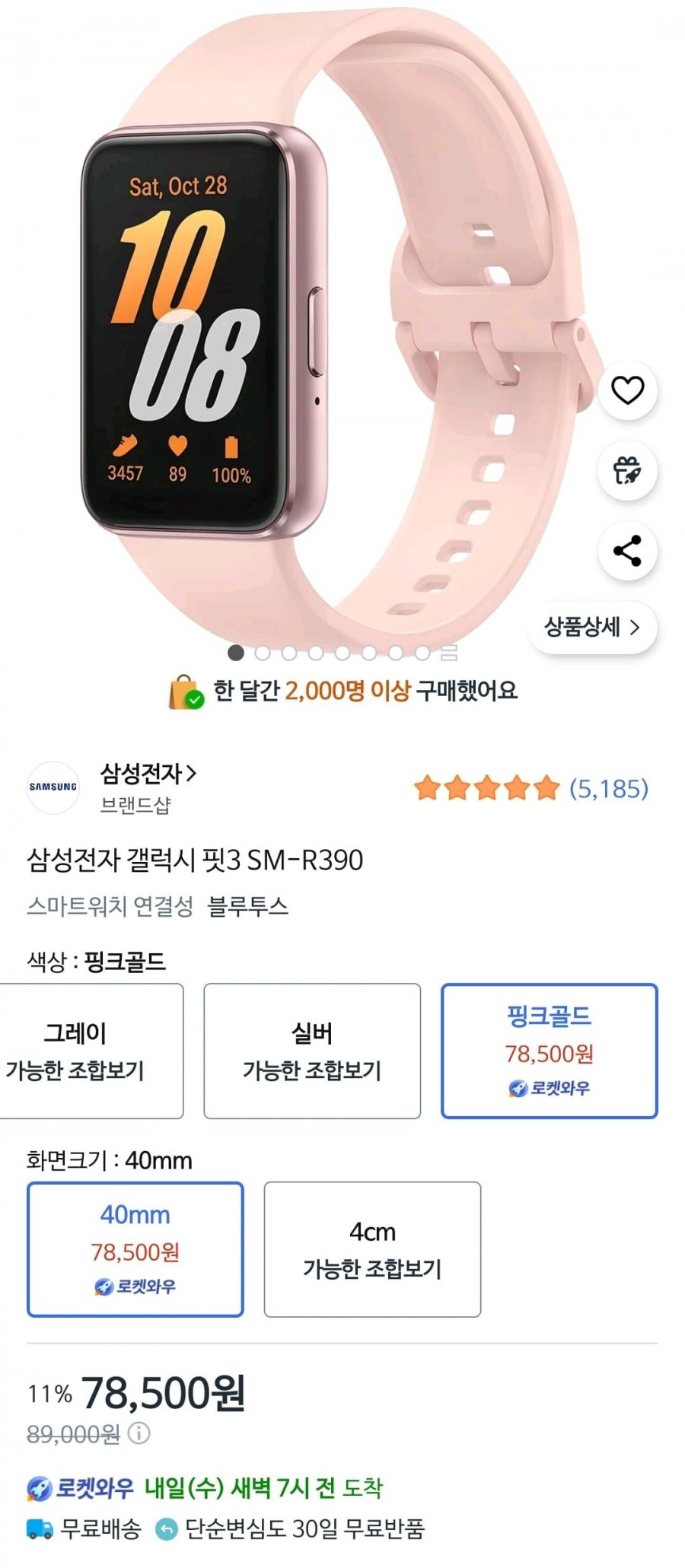Choose the 핑크골드 color option
This screenshot has height=1568, width=685.
[x=549, y=1051]
